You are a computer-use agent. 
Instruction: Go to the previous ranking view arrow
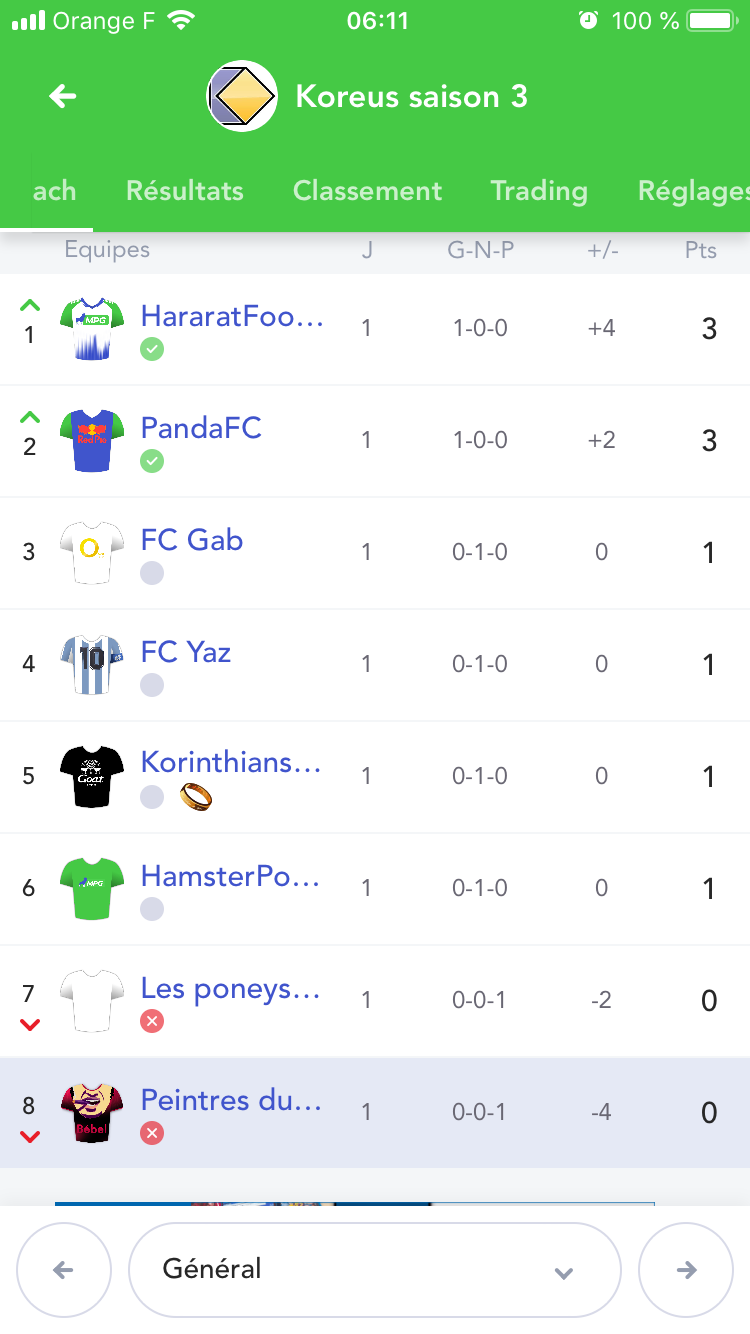click(x=64, y=1270)
